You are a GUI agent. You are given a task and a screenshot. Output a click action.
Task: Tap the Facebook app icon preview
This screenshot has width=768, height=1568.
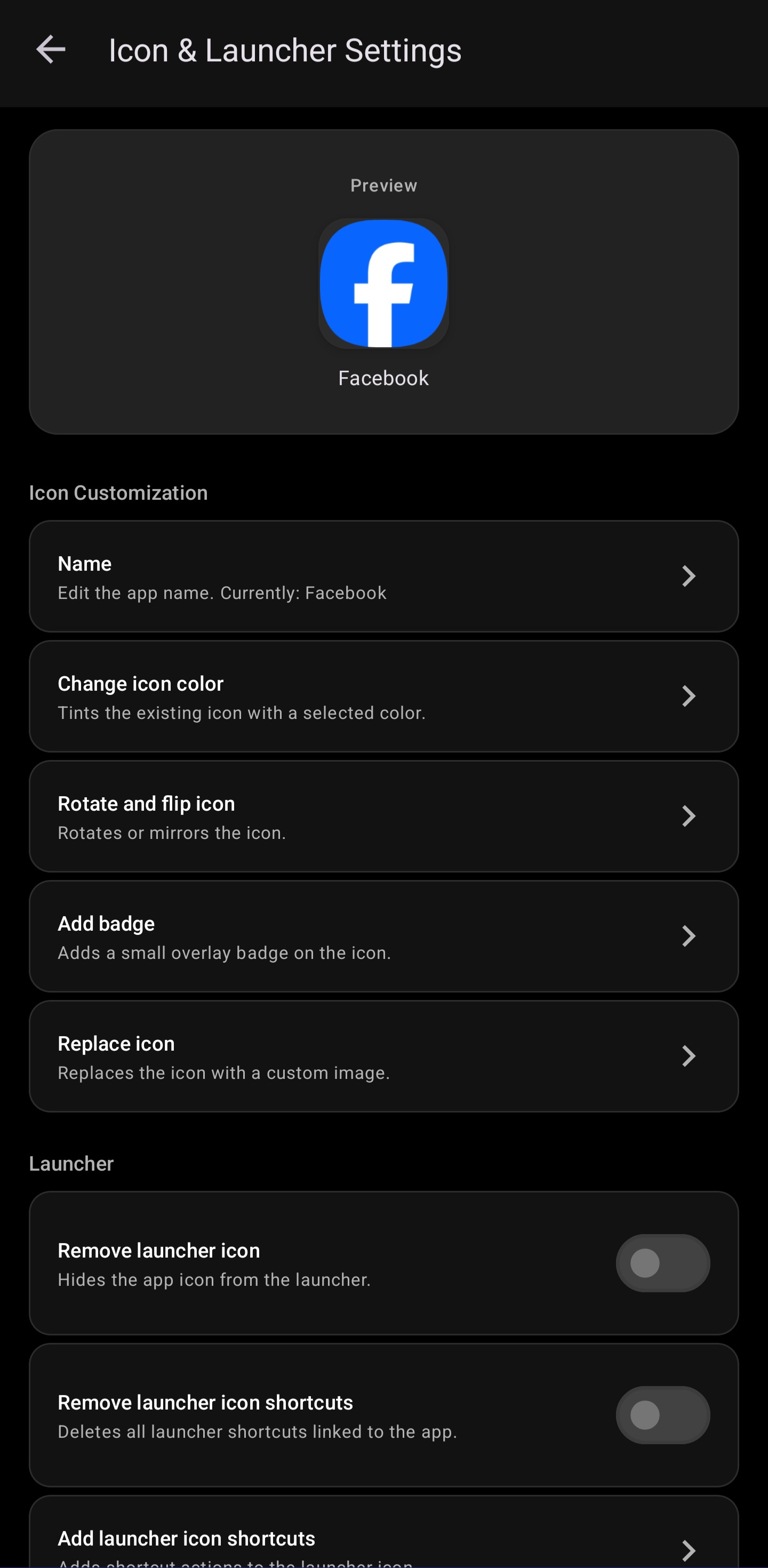[383, 284]
